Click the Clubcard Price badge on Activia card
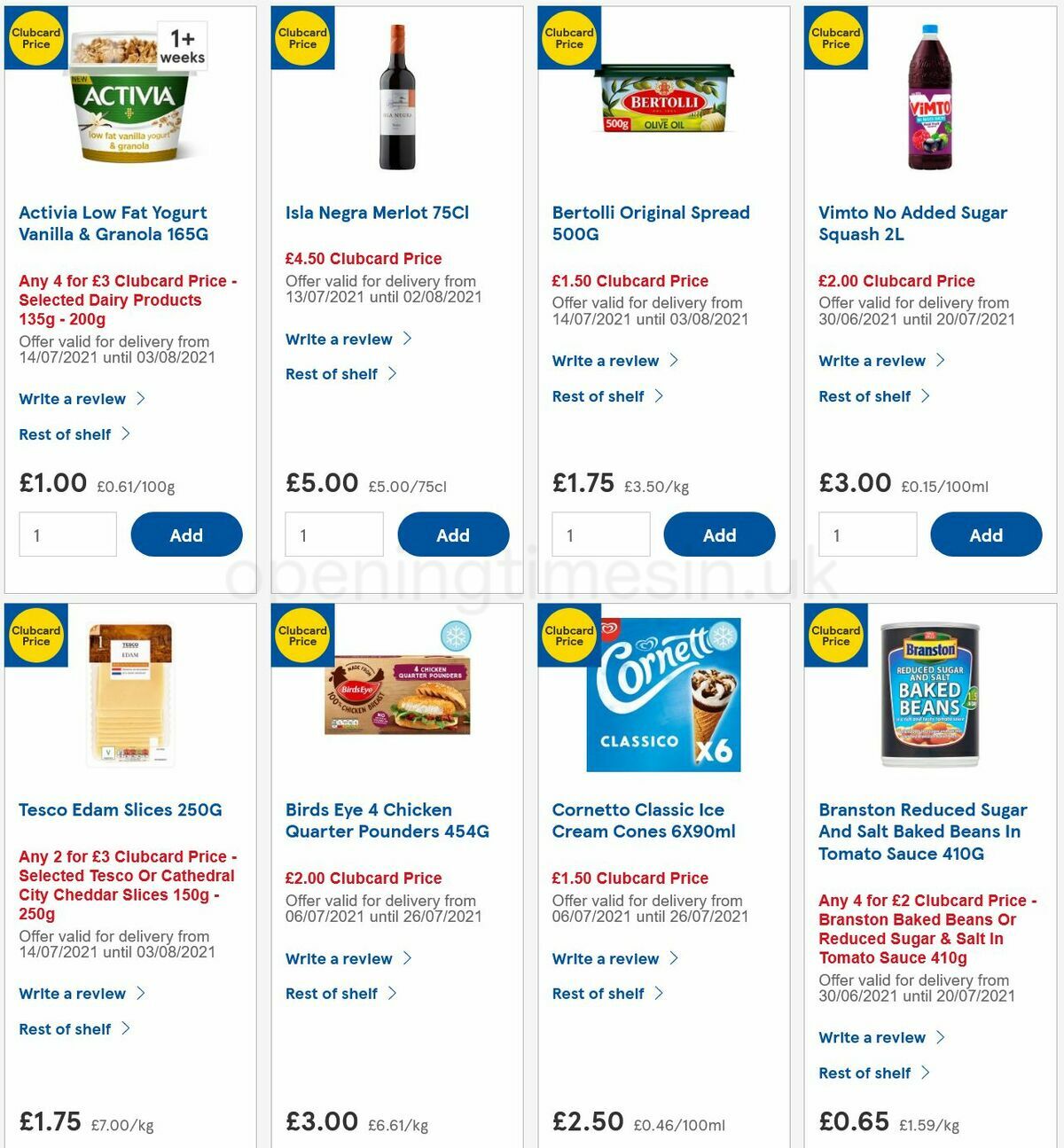Image resolution: width=1064 pixels, height=1148 pixels. pyautogui.click(x=35, y=39)
